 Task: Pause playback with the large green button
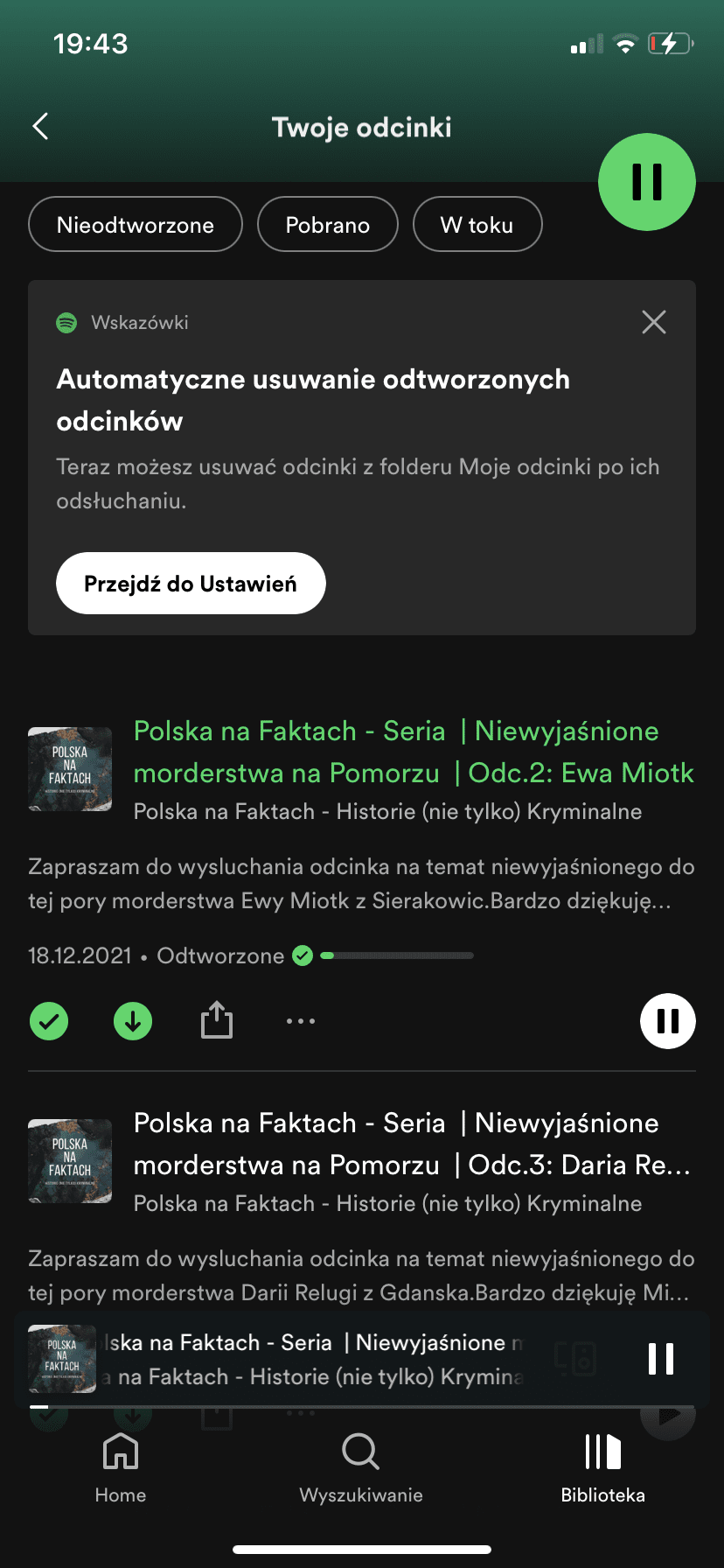[646, 182]
